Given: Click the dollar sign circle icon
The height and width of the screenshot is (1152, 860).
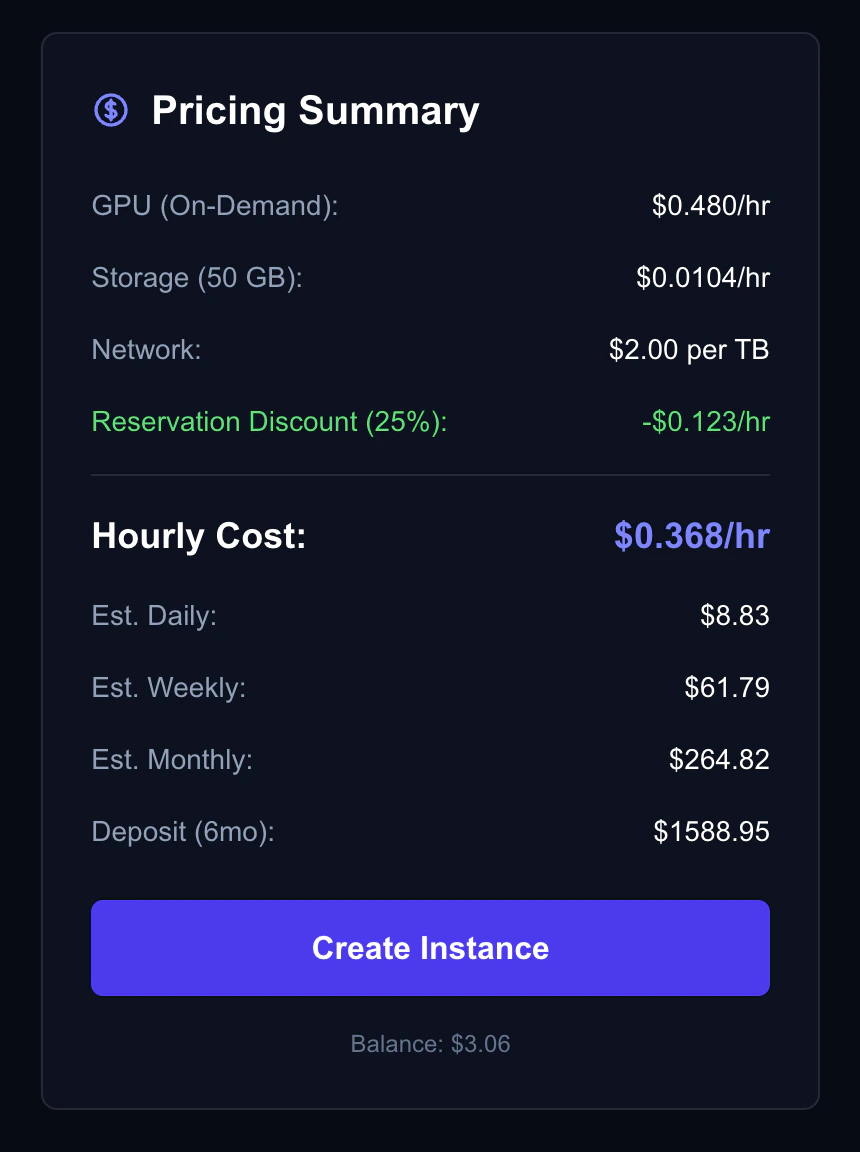Looking at the screenshot, I should [x=110, y=111].
